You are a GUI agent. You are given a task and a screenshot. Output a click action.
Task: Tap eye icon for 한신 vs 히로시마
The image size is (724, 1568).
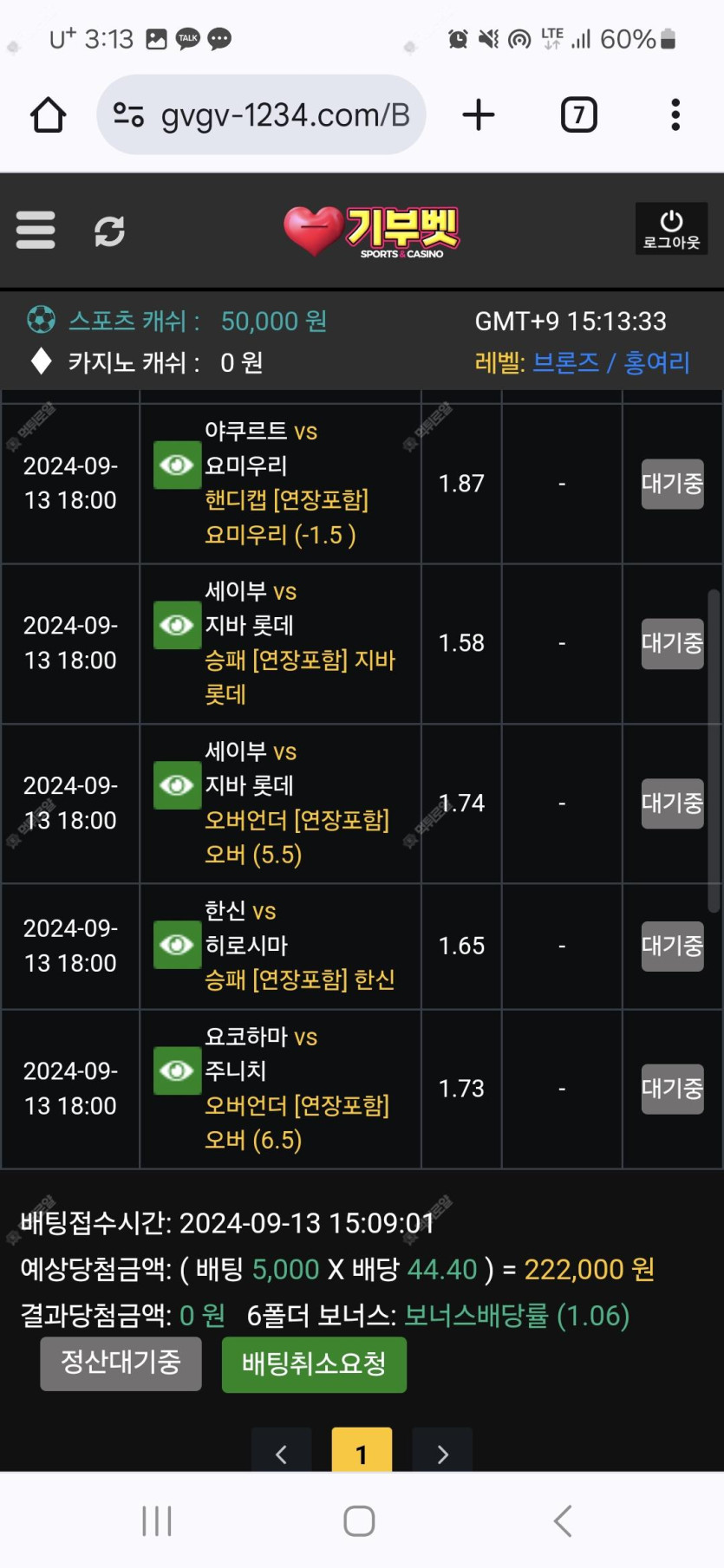pos(177,945)
